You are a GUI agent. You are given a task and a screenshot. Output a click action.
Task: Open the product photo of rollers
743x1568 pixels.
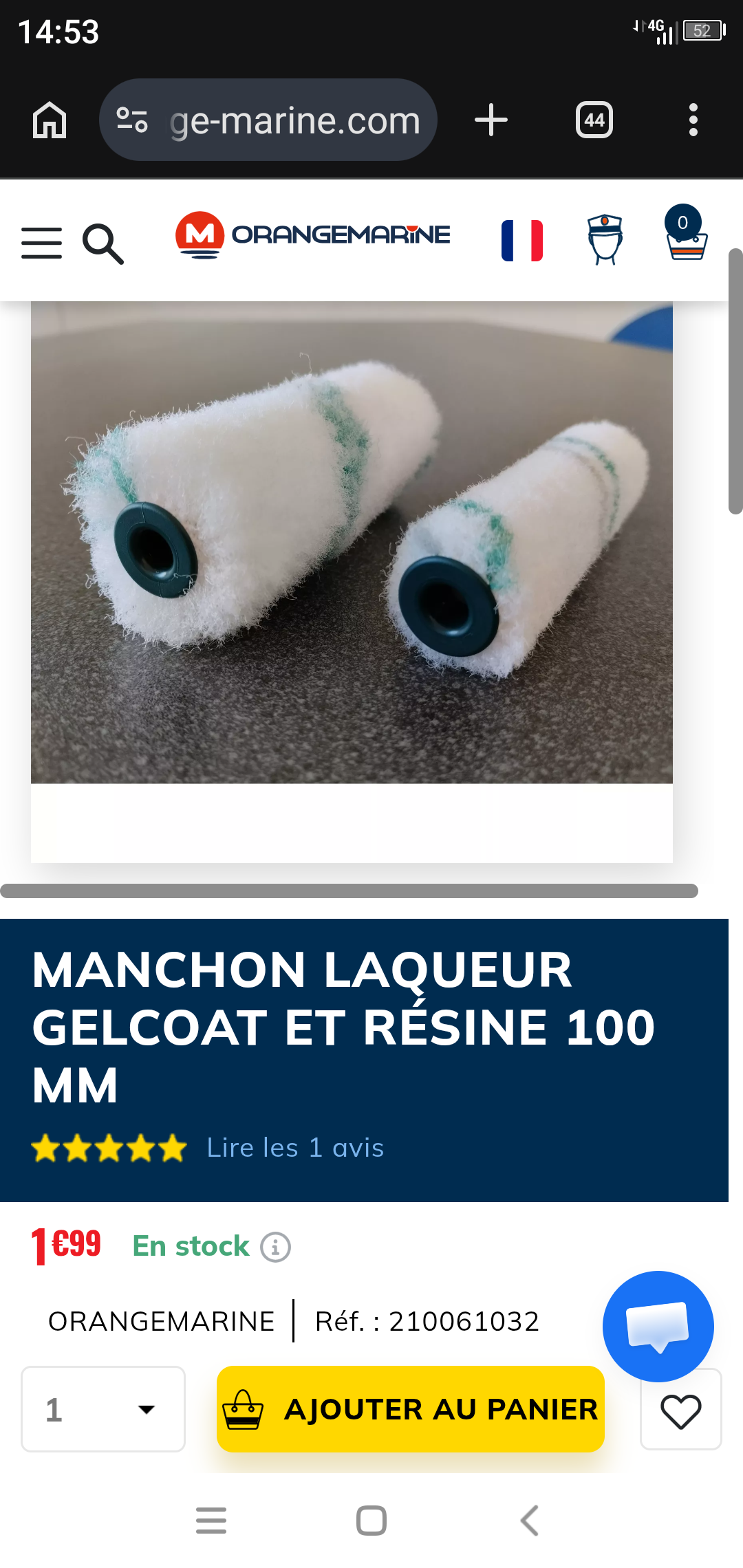(352, 543)
